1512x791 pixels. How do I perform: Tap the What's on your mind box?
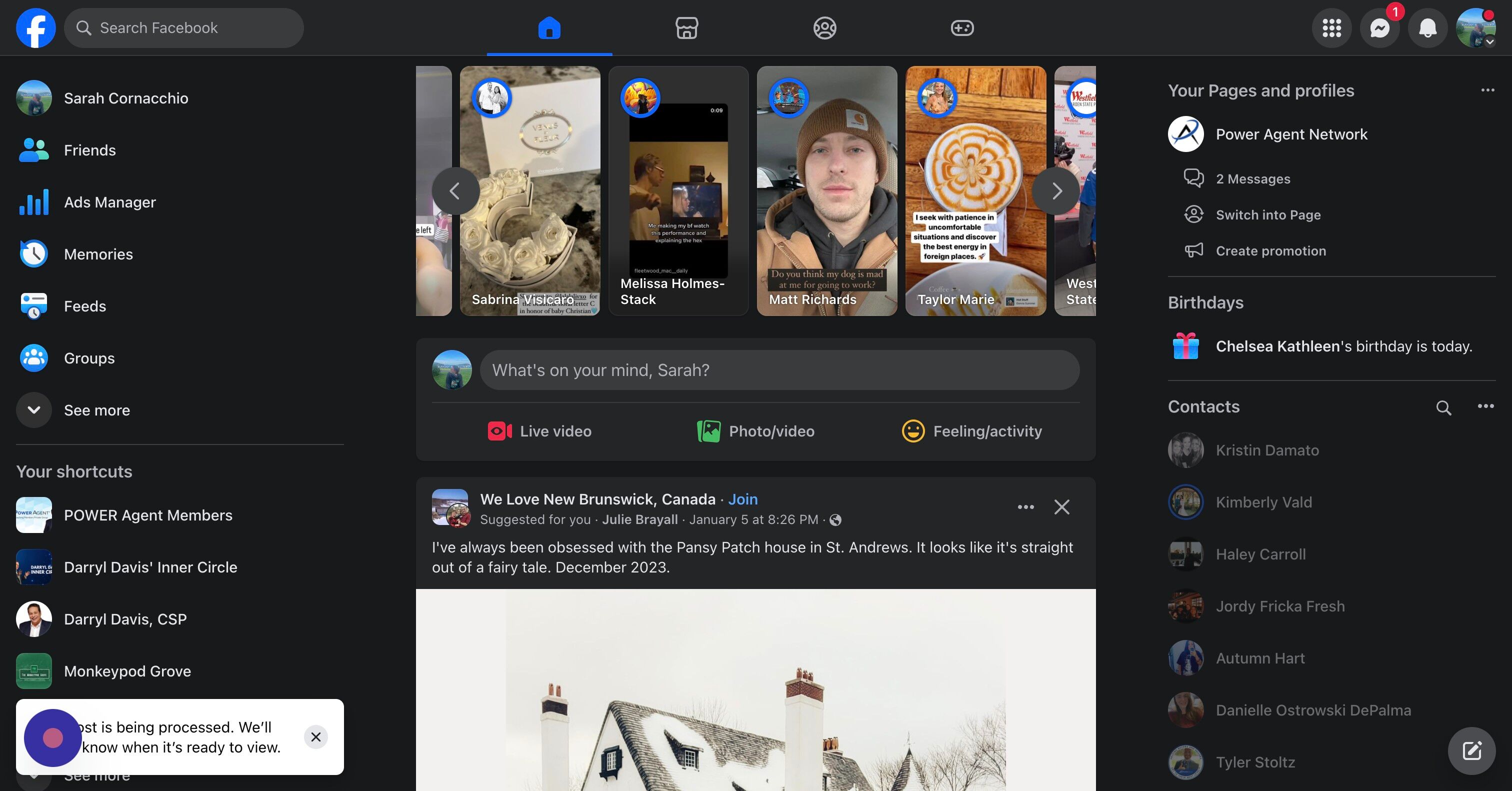pyautogui.click(x=779, y=370)
